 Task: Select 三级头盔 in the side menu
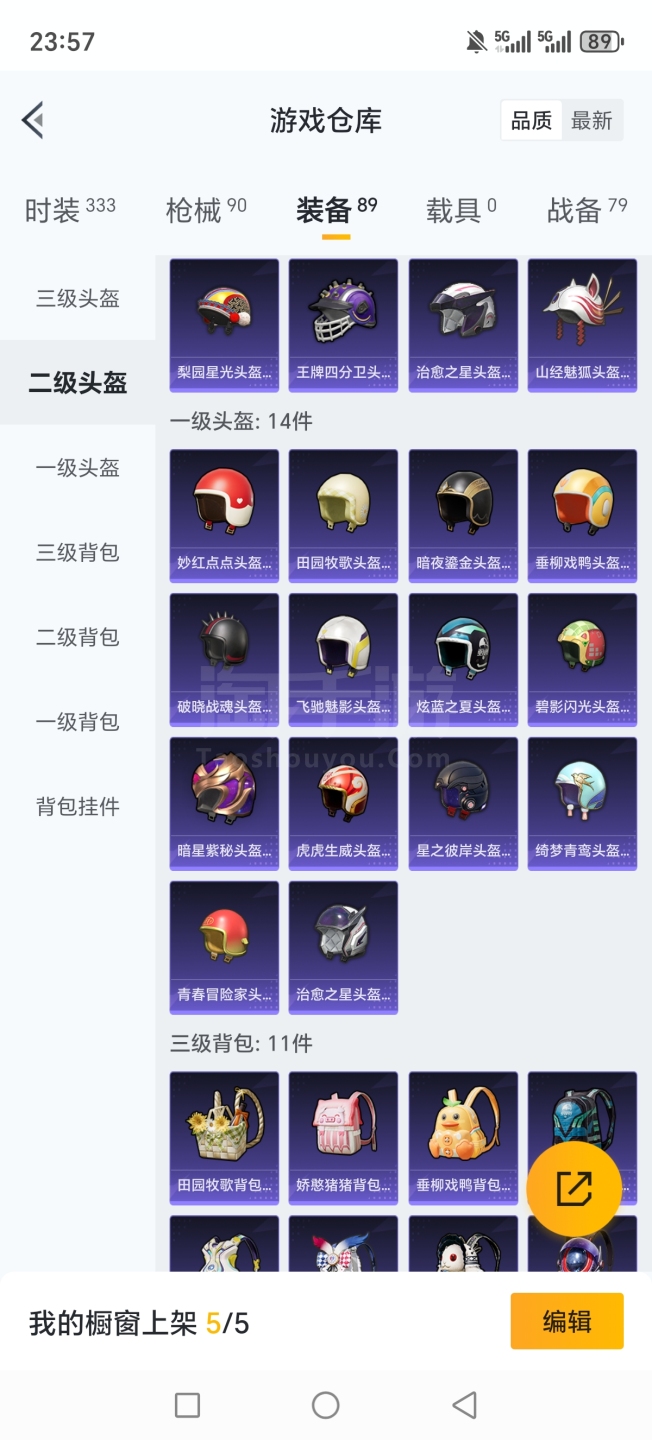coord(78,298)
